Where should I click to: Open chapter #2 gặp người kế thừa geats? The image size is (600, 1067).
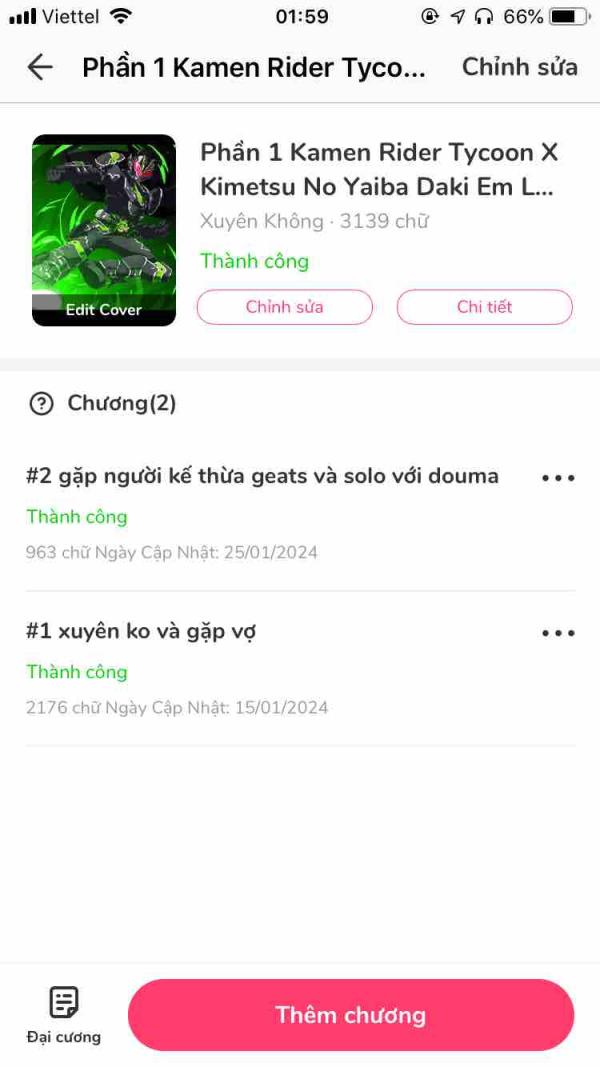point(262,476)
